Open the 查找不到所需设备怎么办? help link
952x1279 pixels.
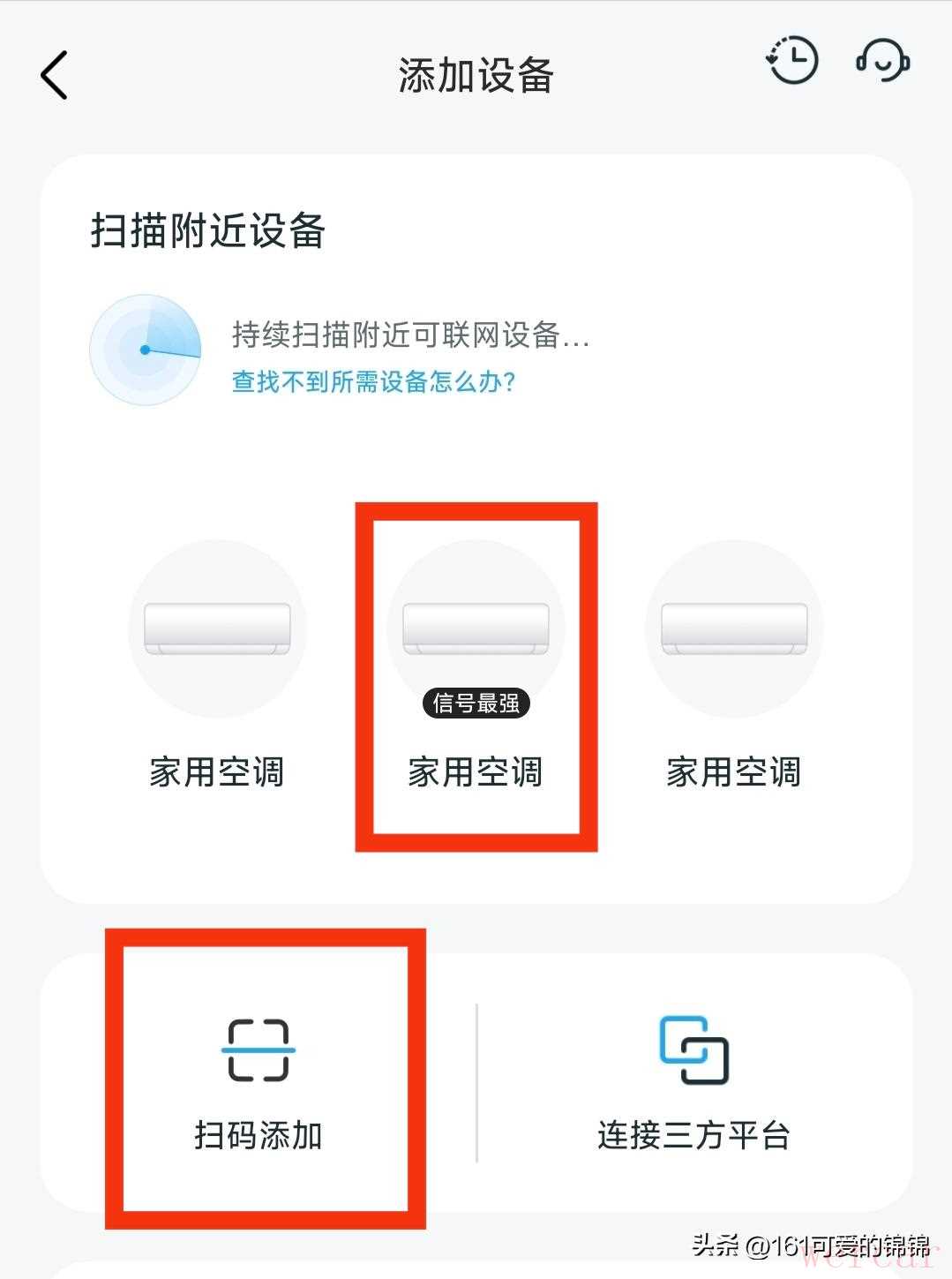pos(373,381)
